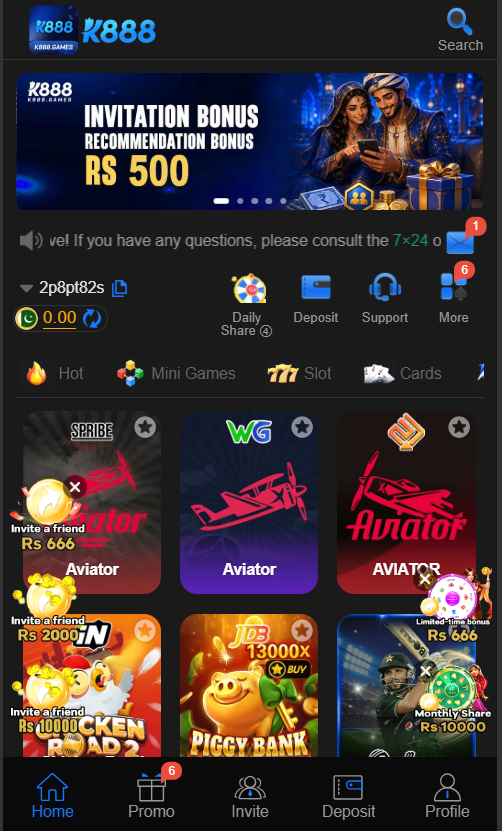This screenshot has height=831, width=502.
Task: Open the Promo tab
Action: click(152, 794)
